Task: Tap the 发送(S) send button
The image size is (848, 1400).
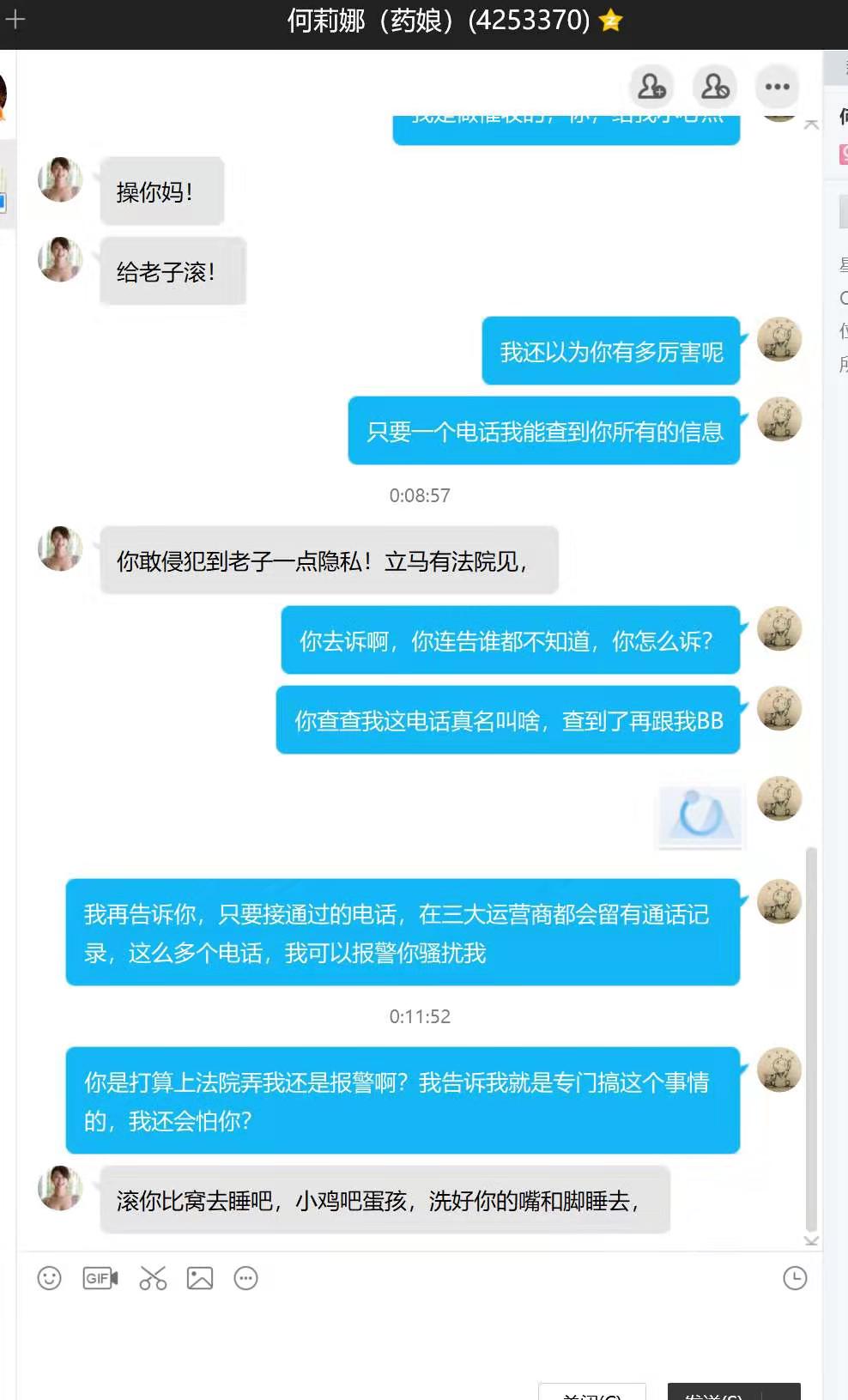Action: (x=714, y=1392)
